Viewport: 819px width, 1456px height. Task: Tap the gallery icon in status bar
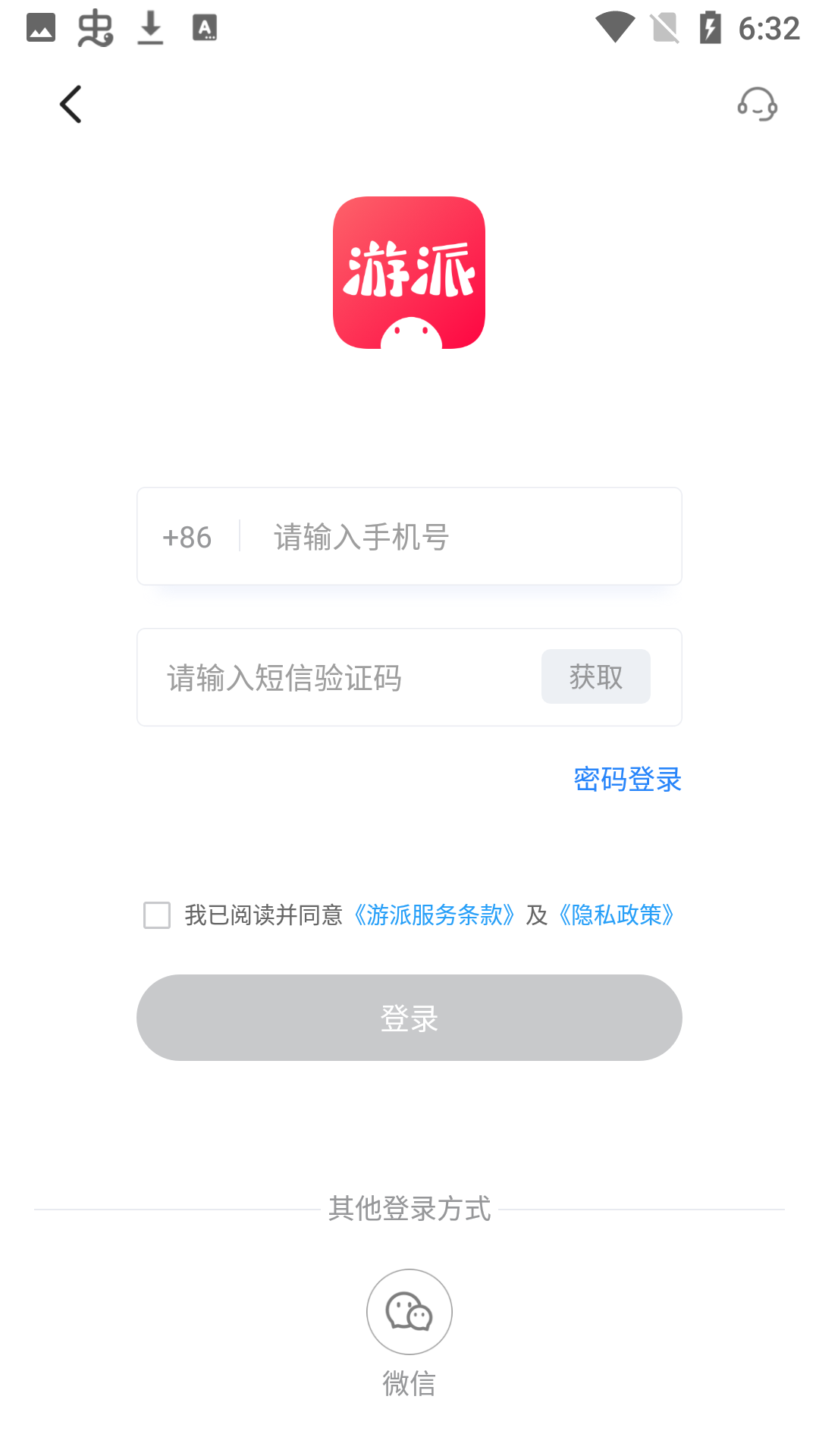point(42,27)
